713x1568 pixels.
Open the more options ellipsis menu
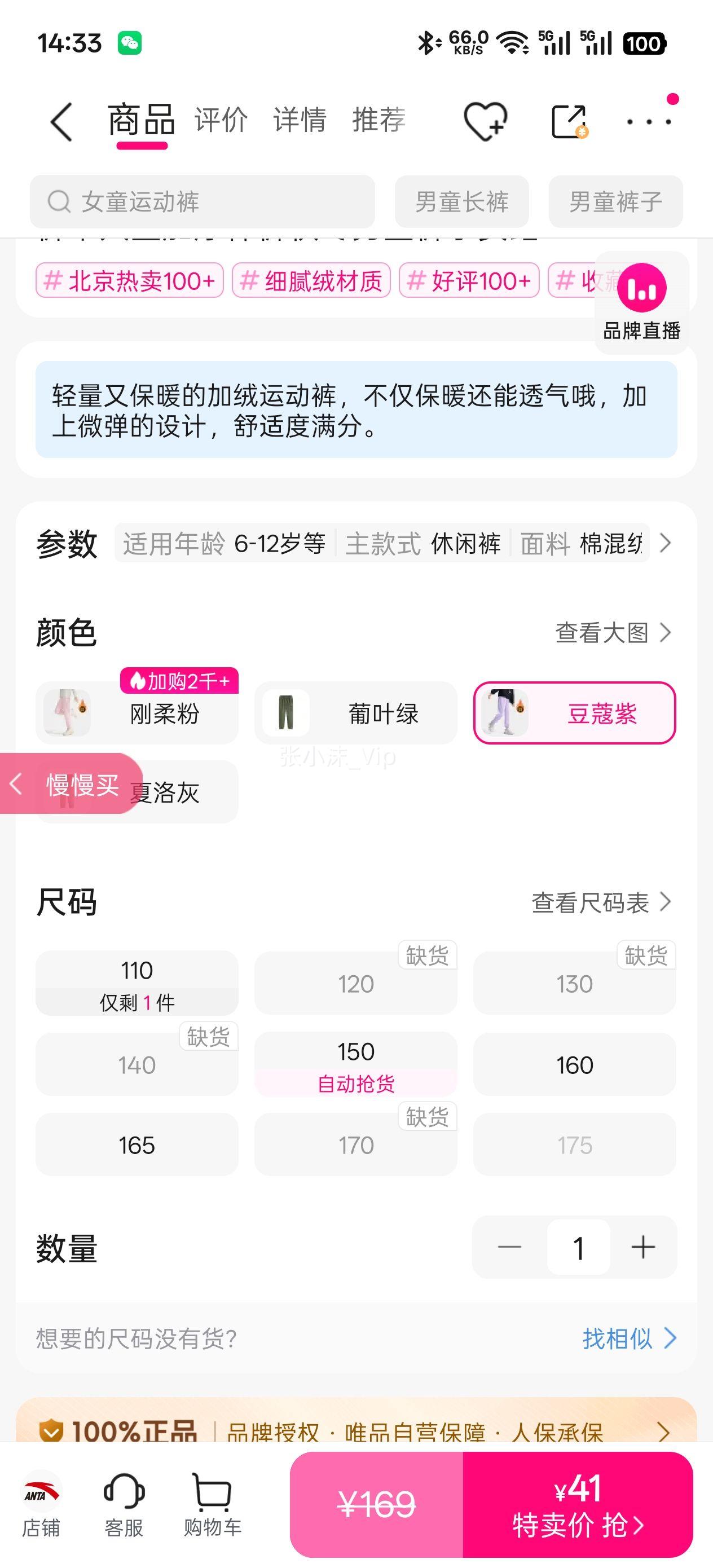648,121
